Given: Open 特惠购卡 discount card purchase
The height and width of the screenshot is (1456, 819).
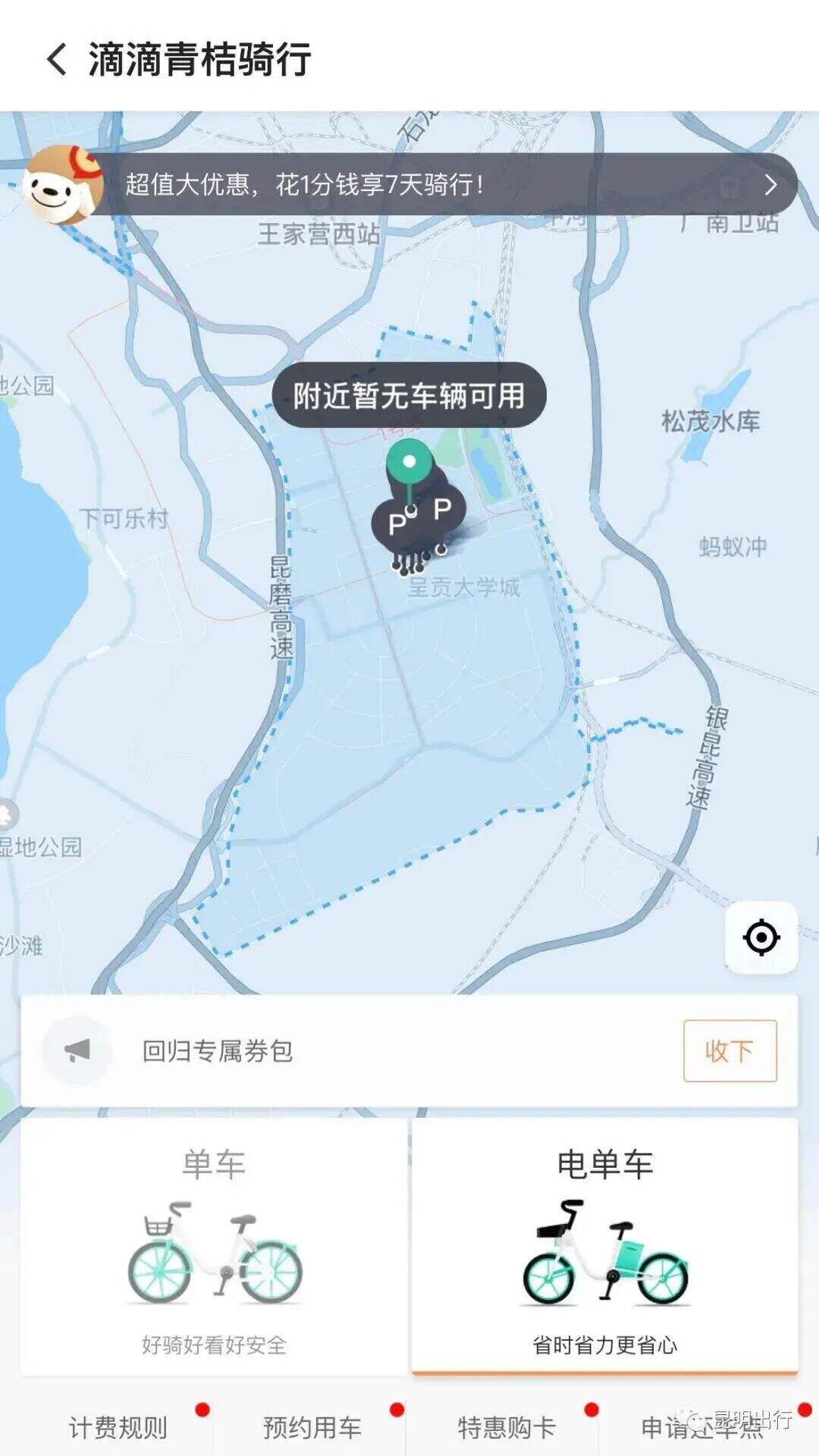Looking at the screenshot, I should [507, 1427].
